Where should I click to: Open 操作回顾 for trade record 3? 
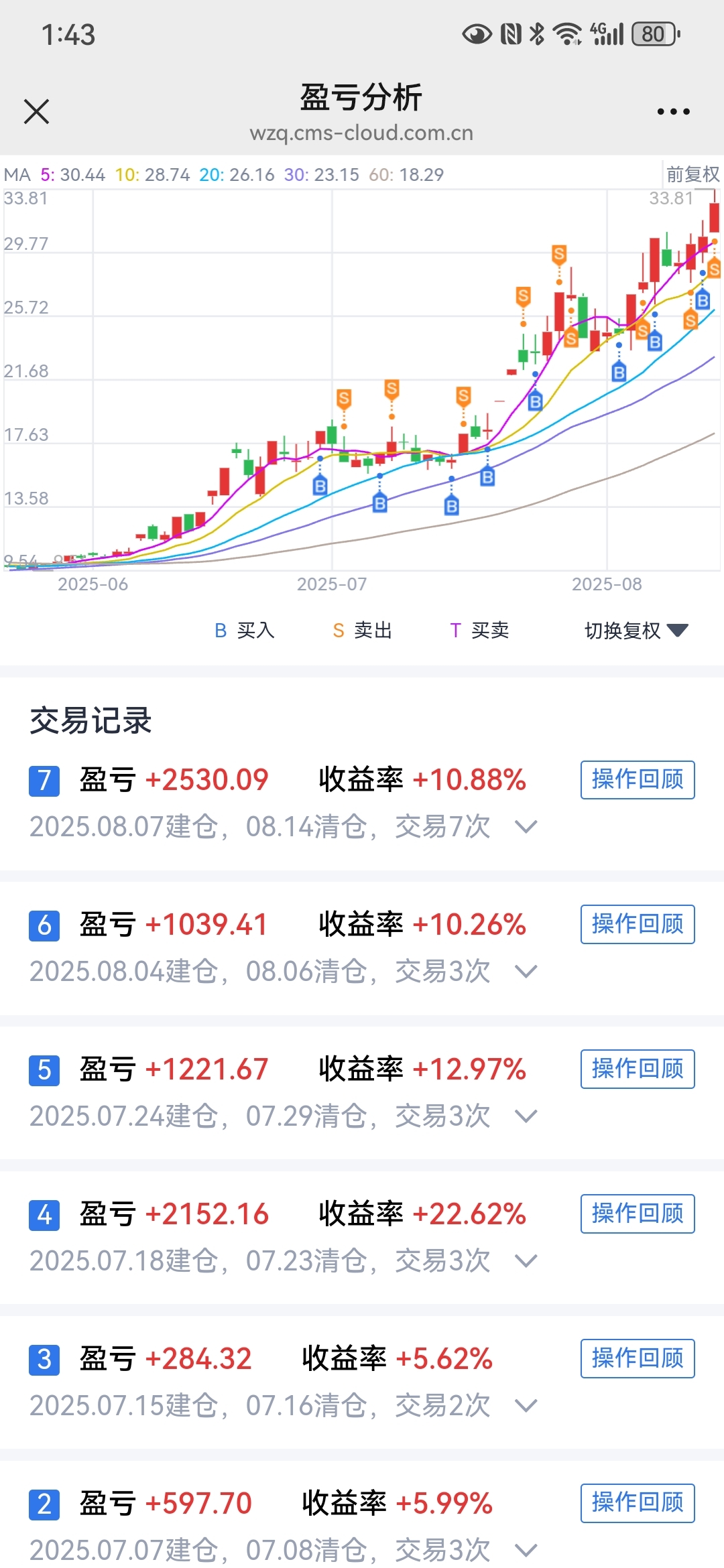tap(638, 1359)
